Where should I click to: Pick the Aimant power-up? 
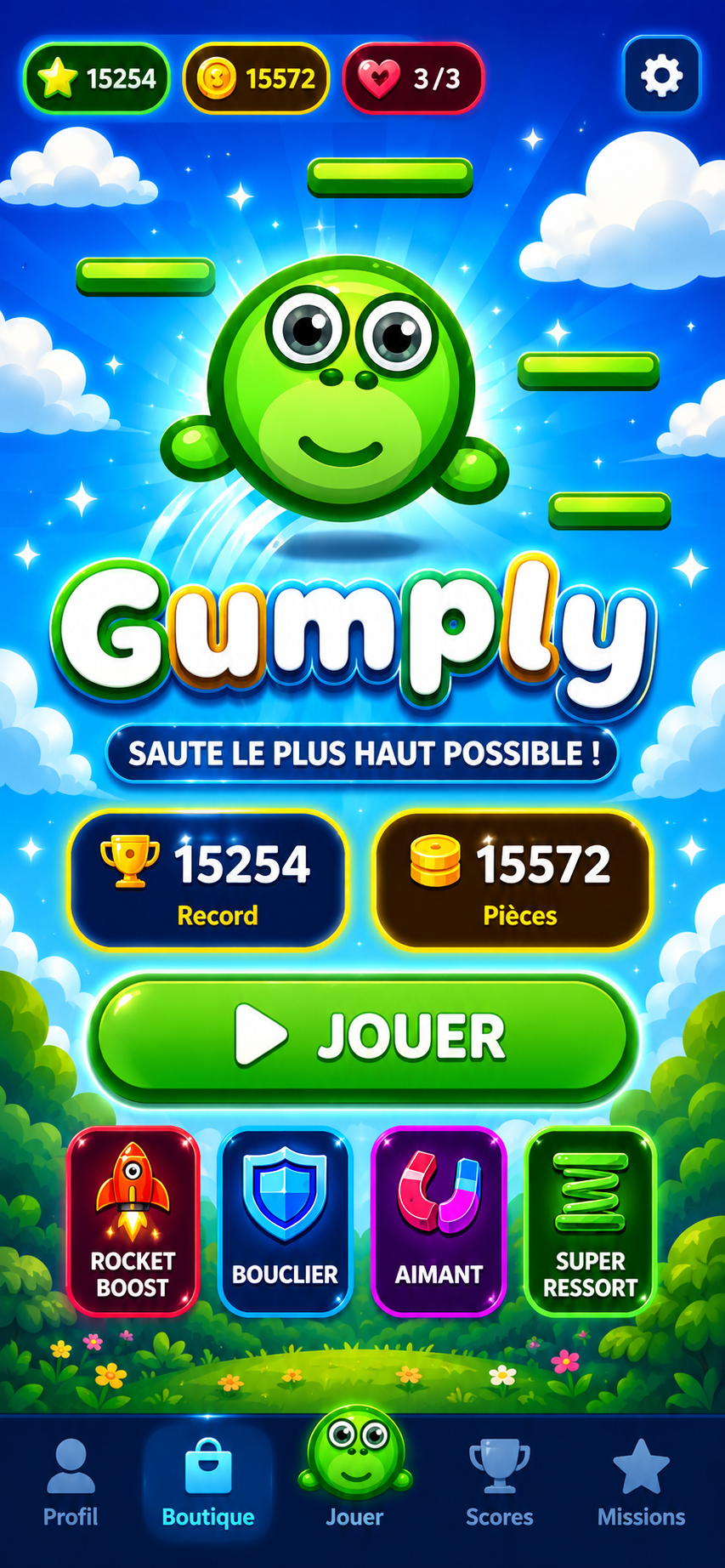(439, 1221)
